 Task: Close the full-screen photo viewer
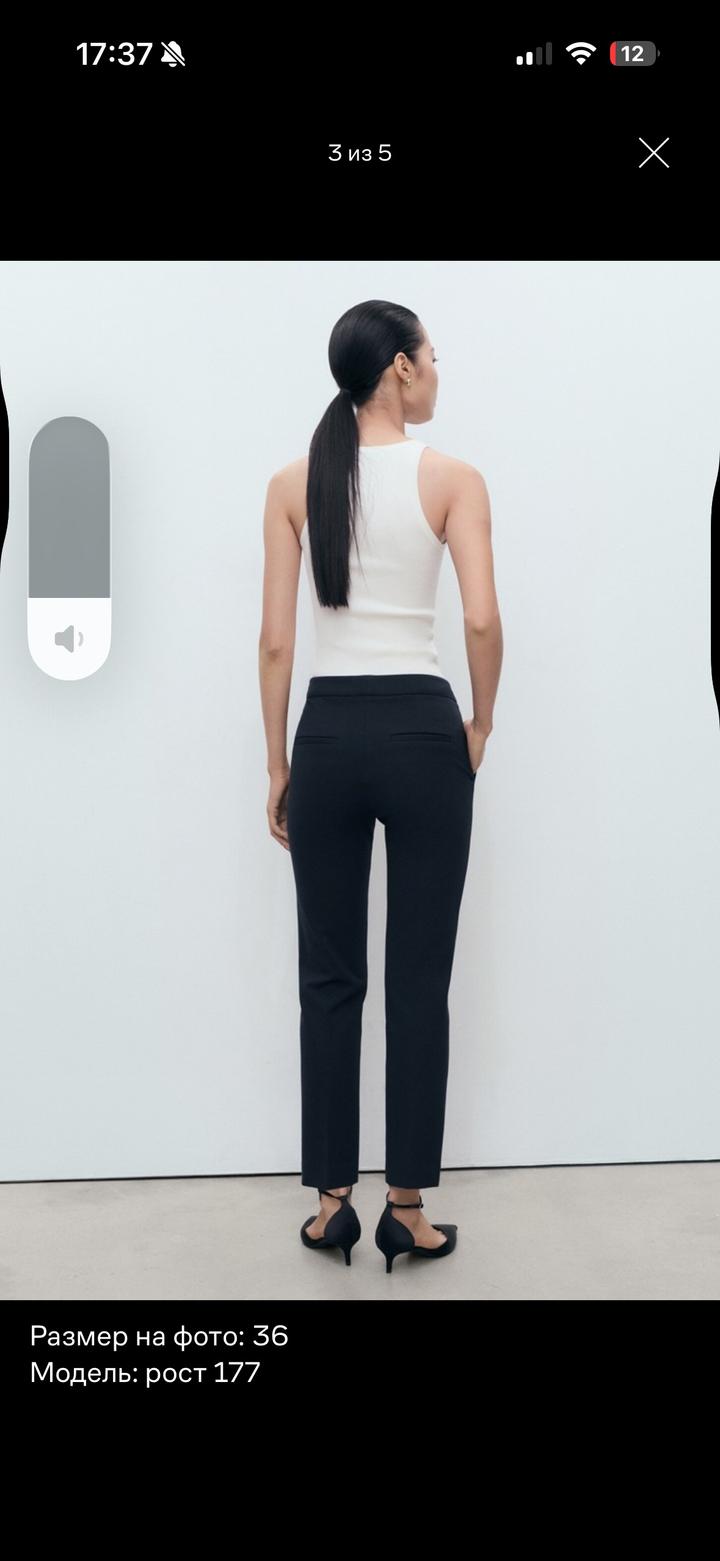click(654, 153)
